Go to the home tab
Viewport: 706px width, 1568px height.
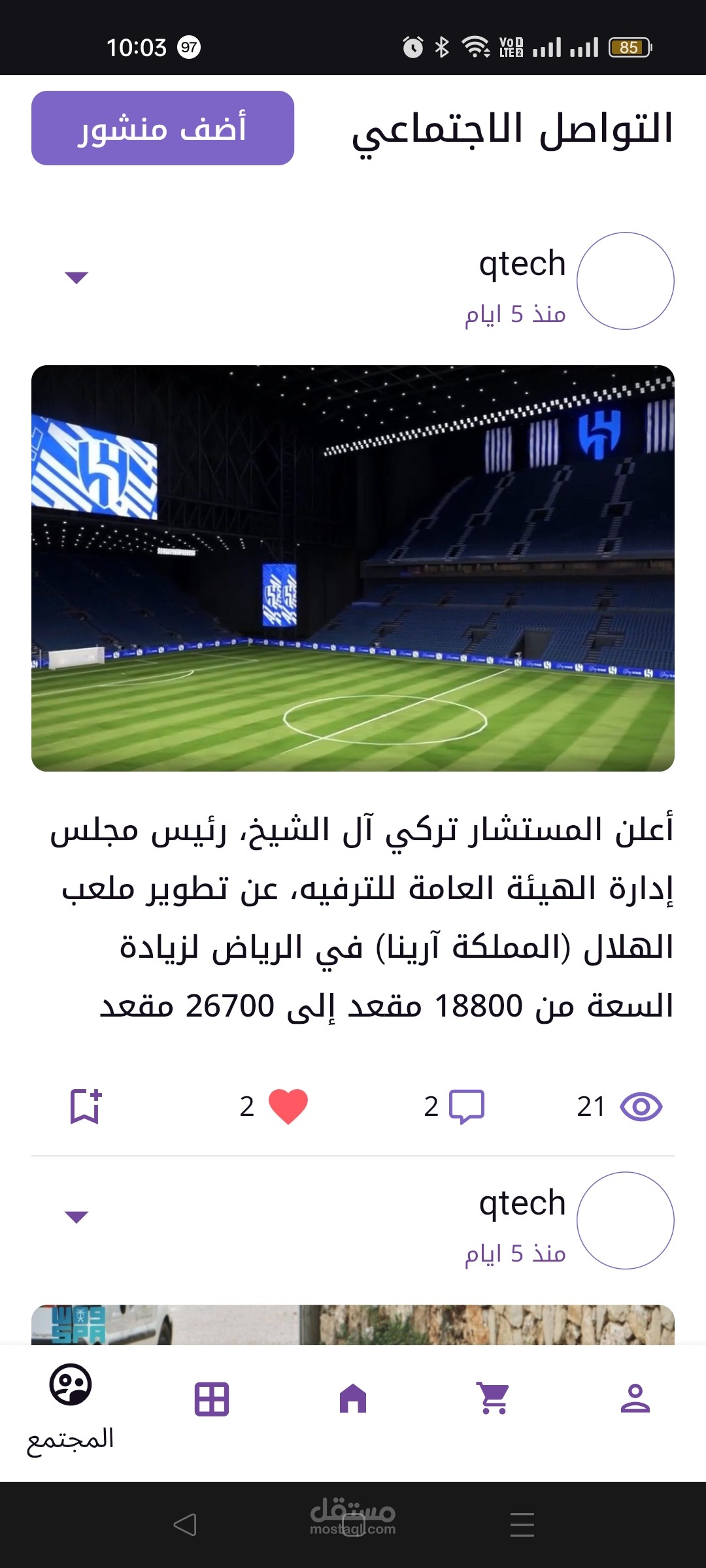pyautogui.click(x=353, y=1399)
